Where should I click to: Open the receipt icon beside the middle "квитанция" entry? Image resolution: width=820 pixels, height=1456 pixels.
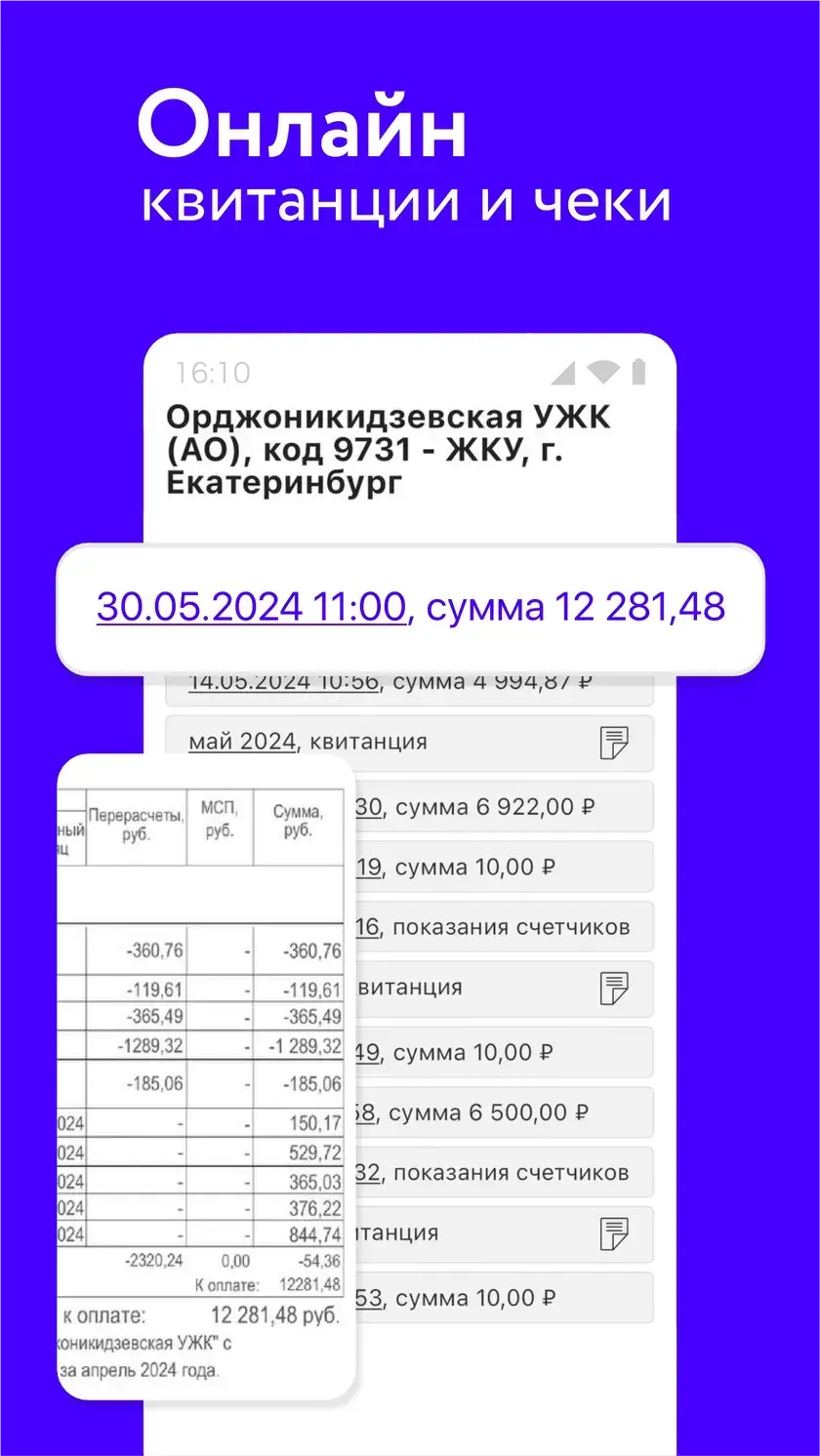pos(614,989)
